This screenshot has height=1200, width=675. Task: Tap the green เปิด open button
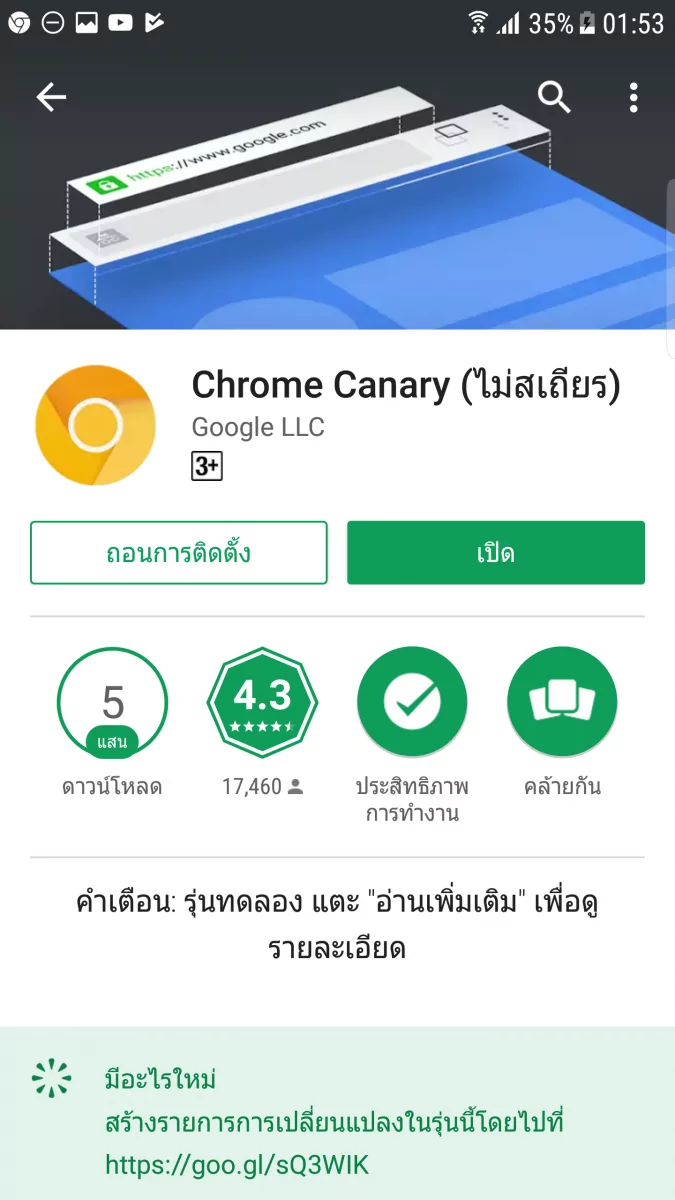coord(496,553)
